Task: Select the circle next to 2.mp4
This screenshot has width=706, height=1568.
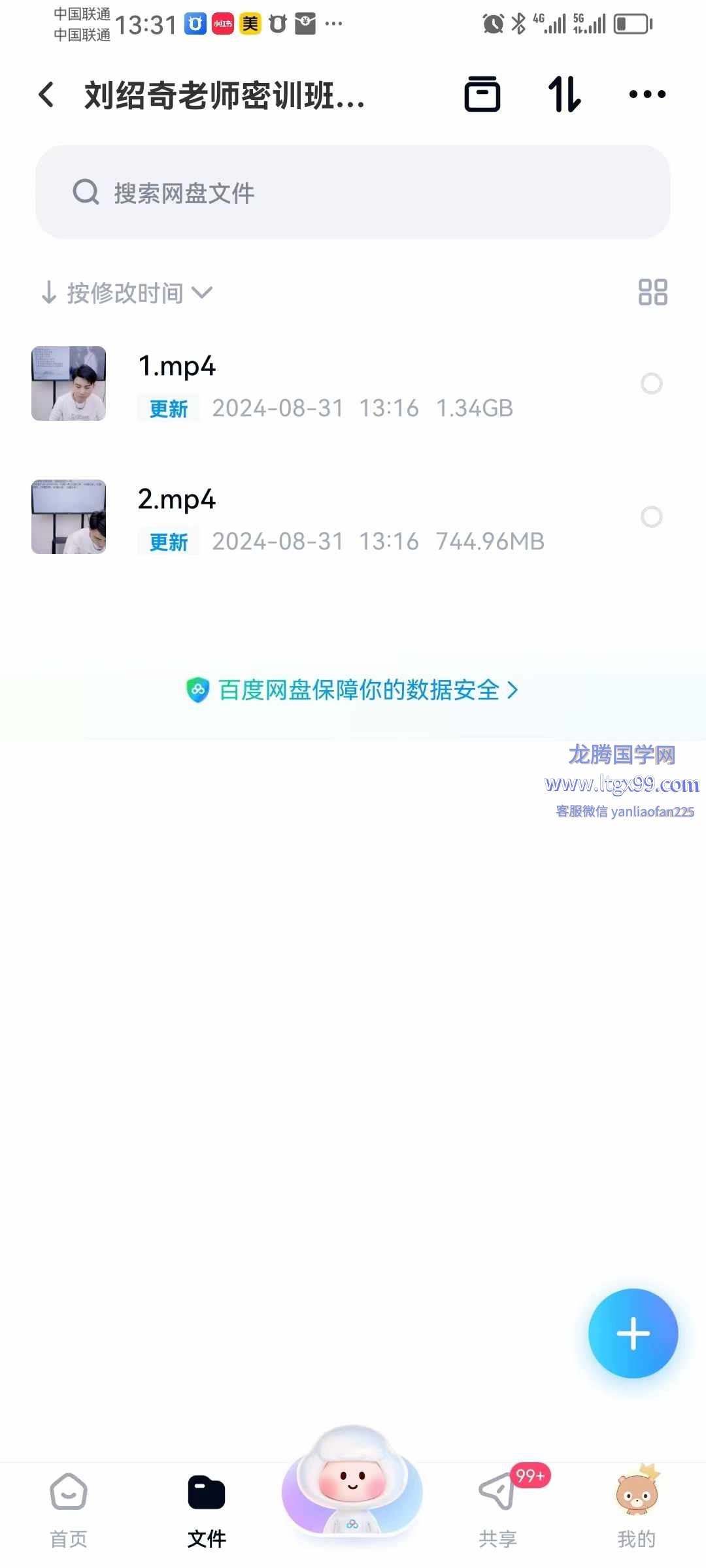Action: tap(651, 517)
